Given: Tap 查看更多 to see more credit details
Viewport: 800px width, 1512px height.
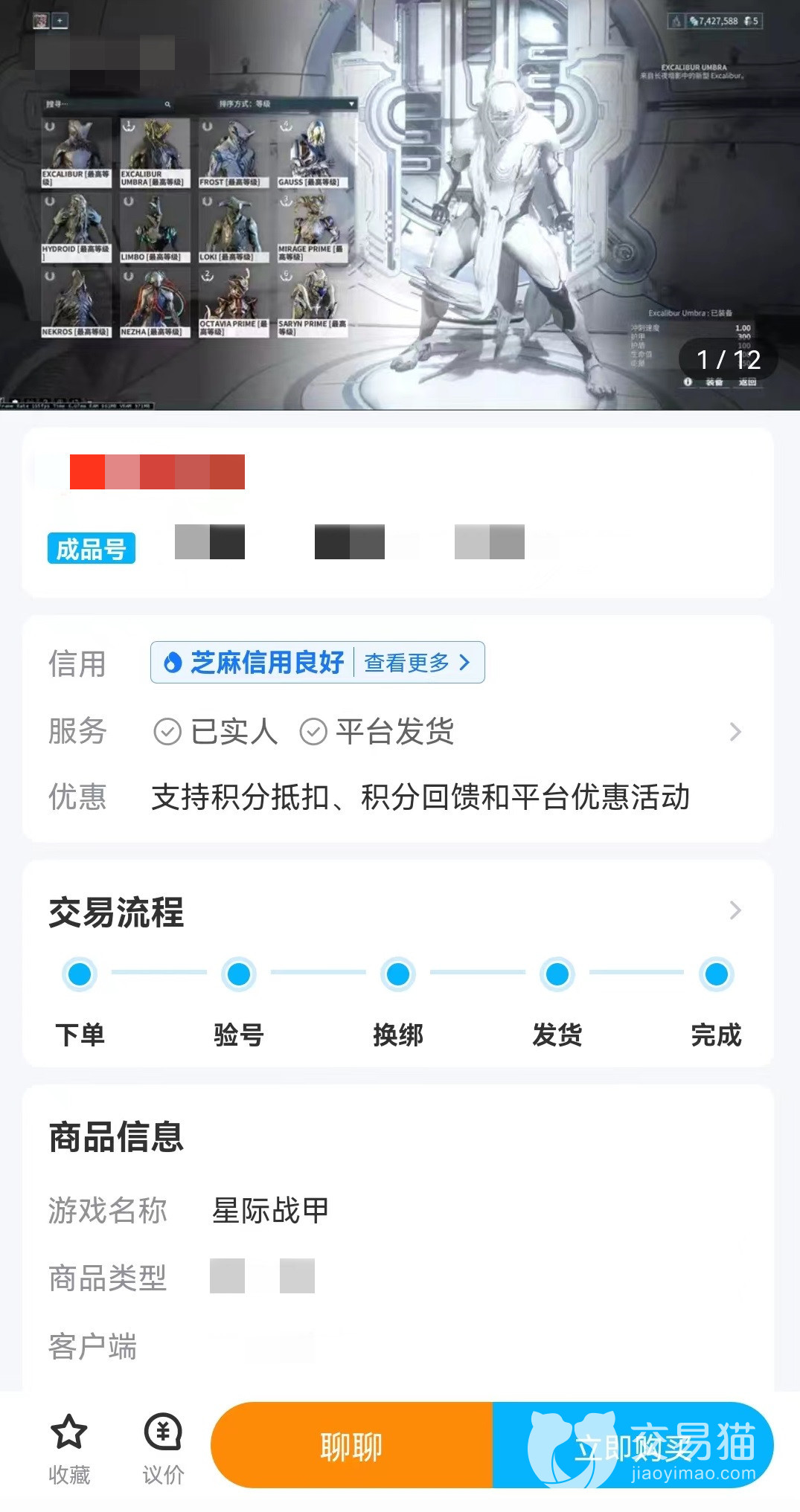Looking at the screenshot, I should (x=417, y=662).
